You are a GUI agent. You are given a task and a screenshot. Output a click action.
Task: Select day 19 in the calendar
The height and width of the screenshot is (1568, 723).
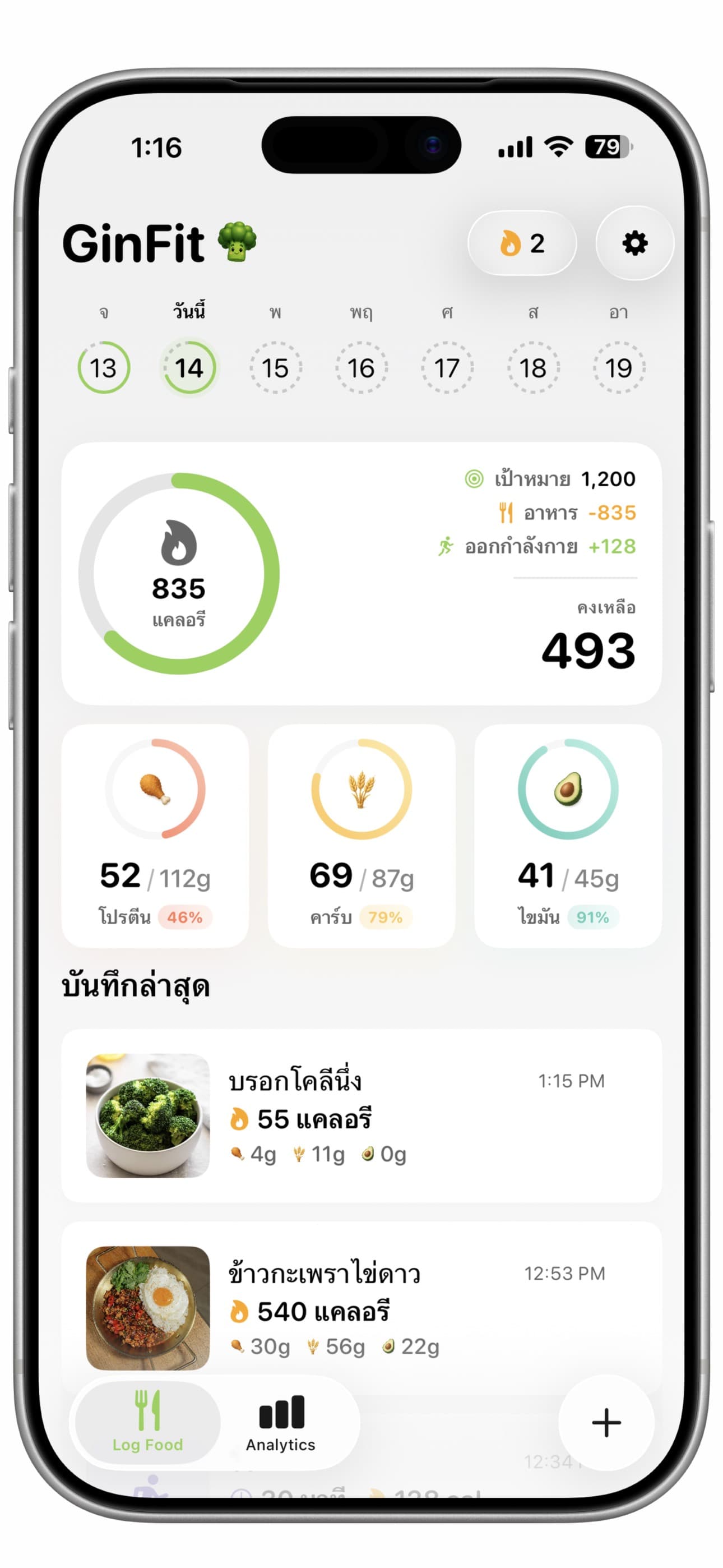[x=618, y=368]
